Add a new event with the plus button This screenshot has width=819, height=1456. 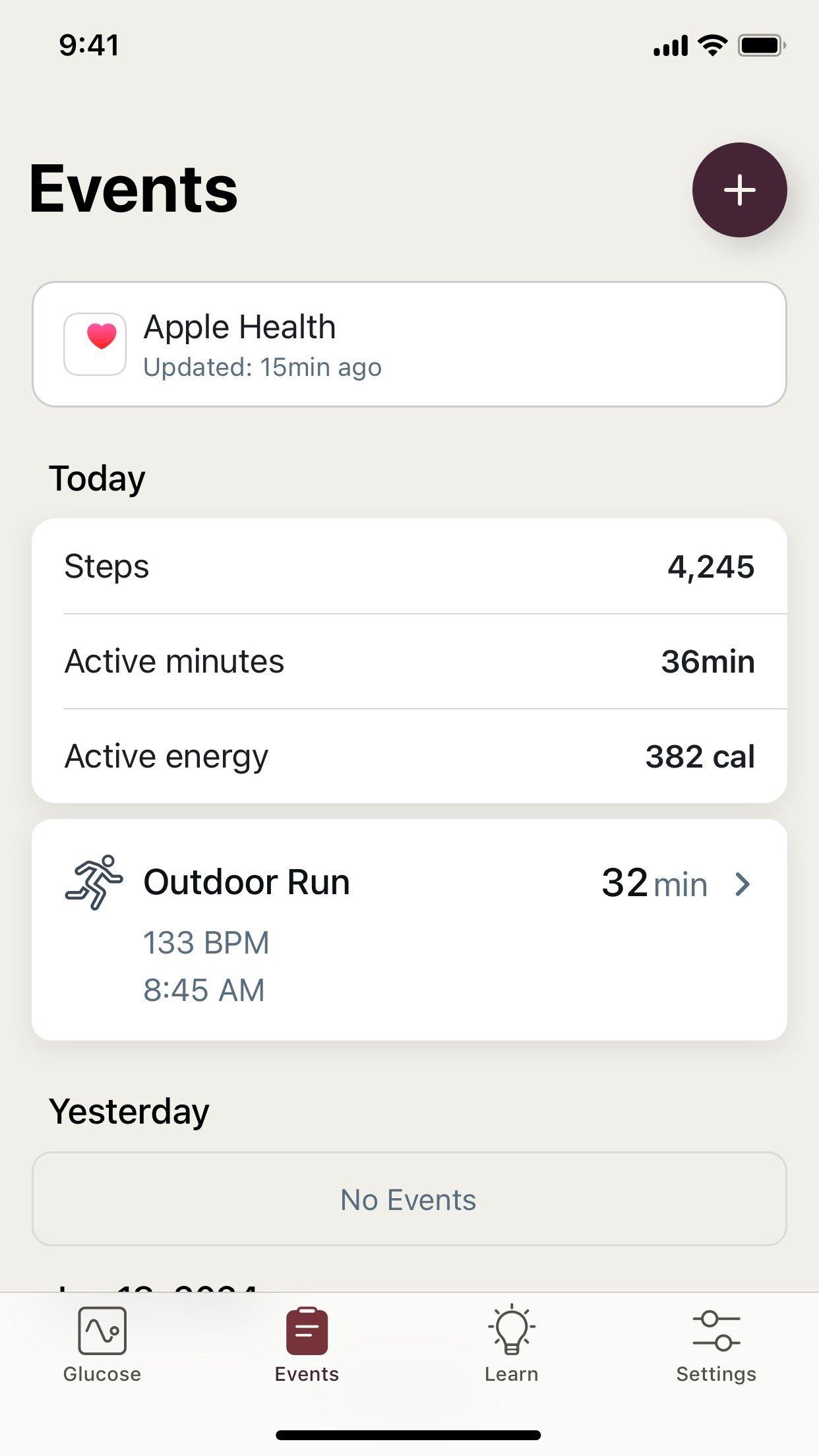click(739, 190)
